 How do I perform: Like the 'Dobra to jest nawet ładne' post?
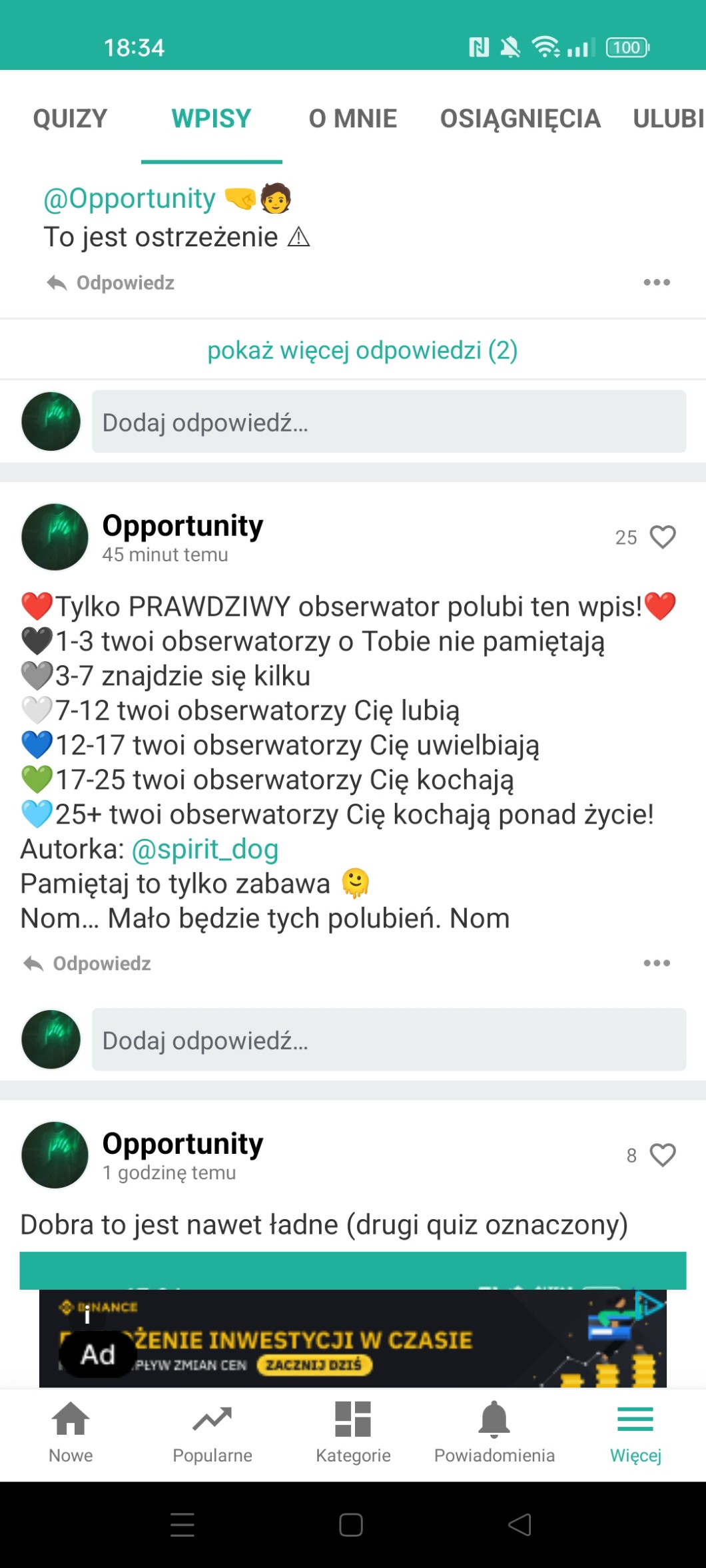point(662,1155)
